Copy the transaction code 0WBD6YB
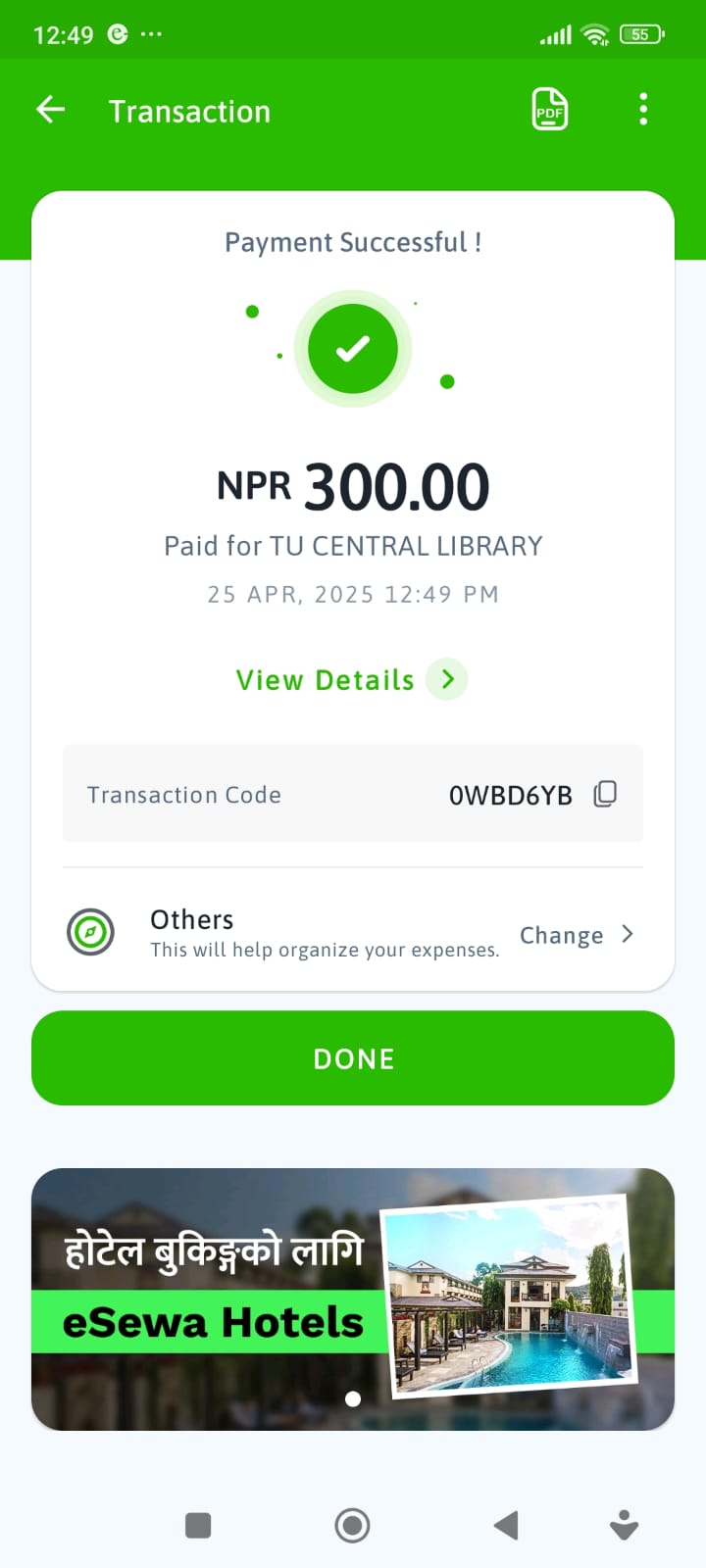Screen dimensions: 706x1568 [605, 794]
